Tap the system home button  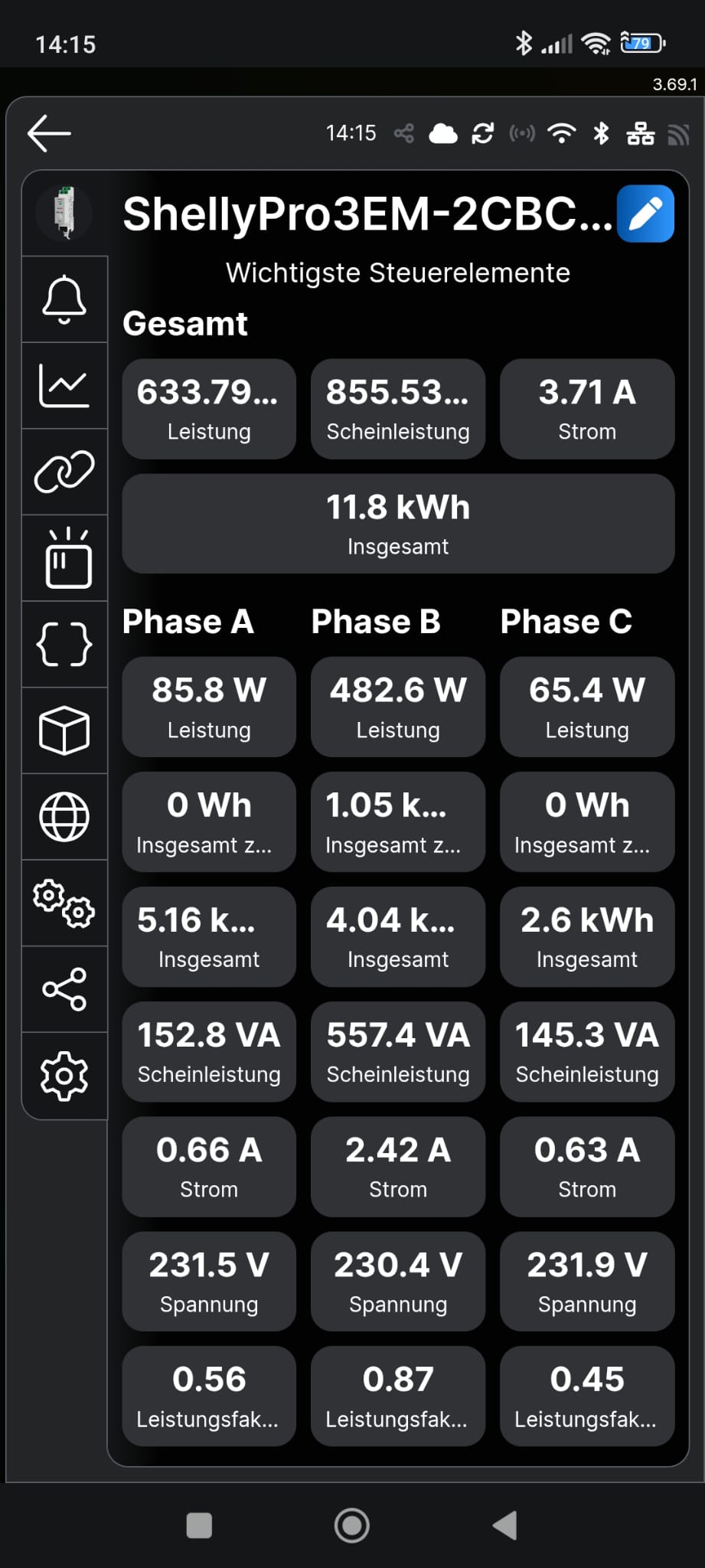pos(352,1525)
